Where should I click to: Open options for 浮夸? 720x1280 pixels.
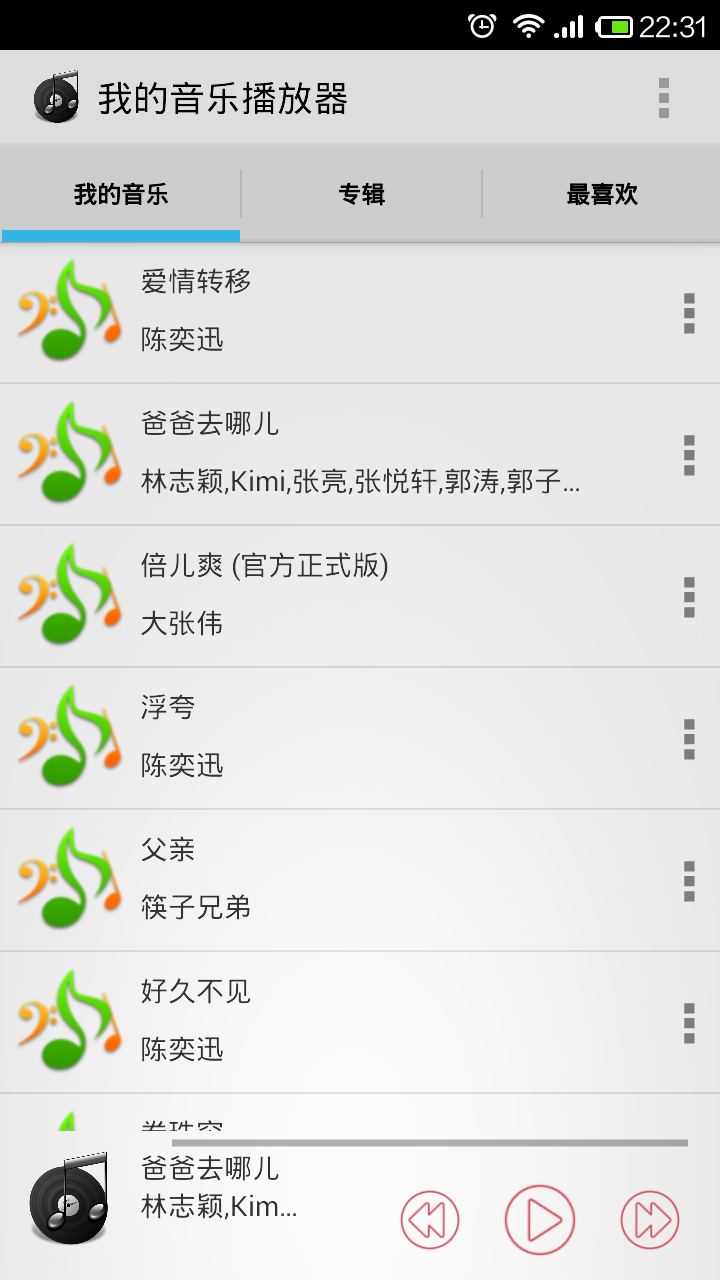coord(688,739)
